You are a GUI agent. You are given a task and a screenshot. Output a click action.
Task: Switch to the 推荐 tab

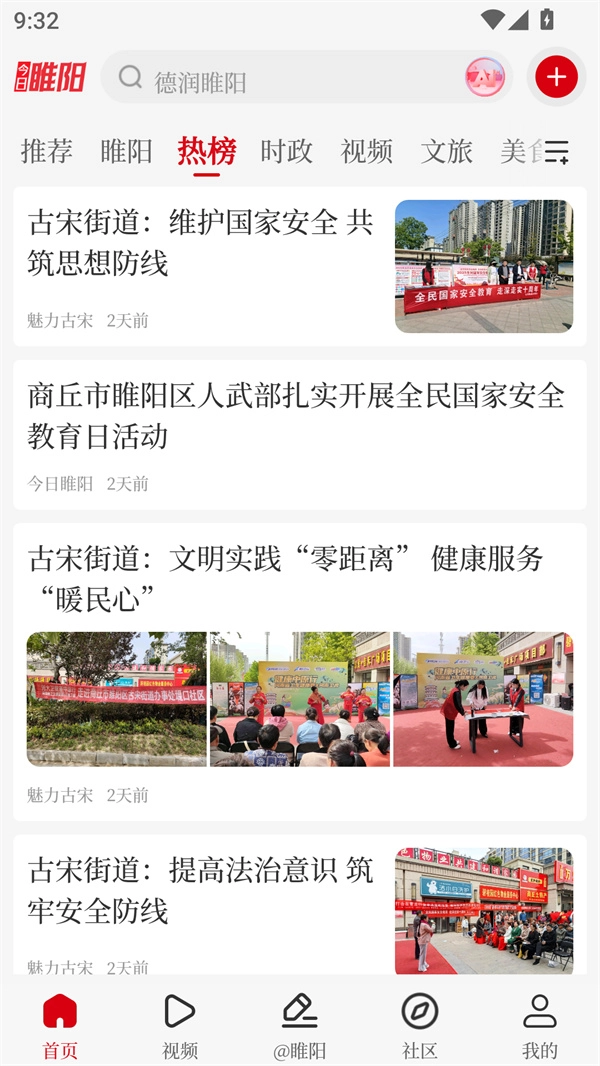point(46,151)
